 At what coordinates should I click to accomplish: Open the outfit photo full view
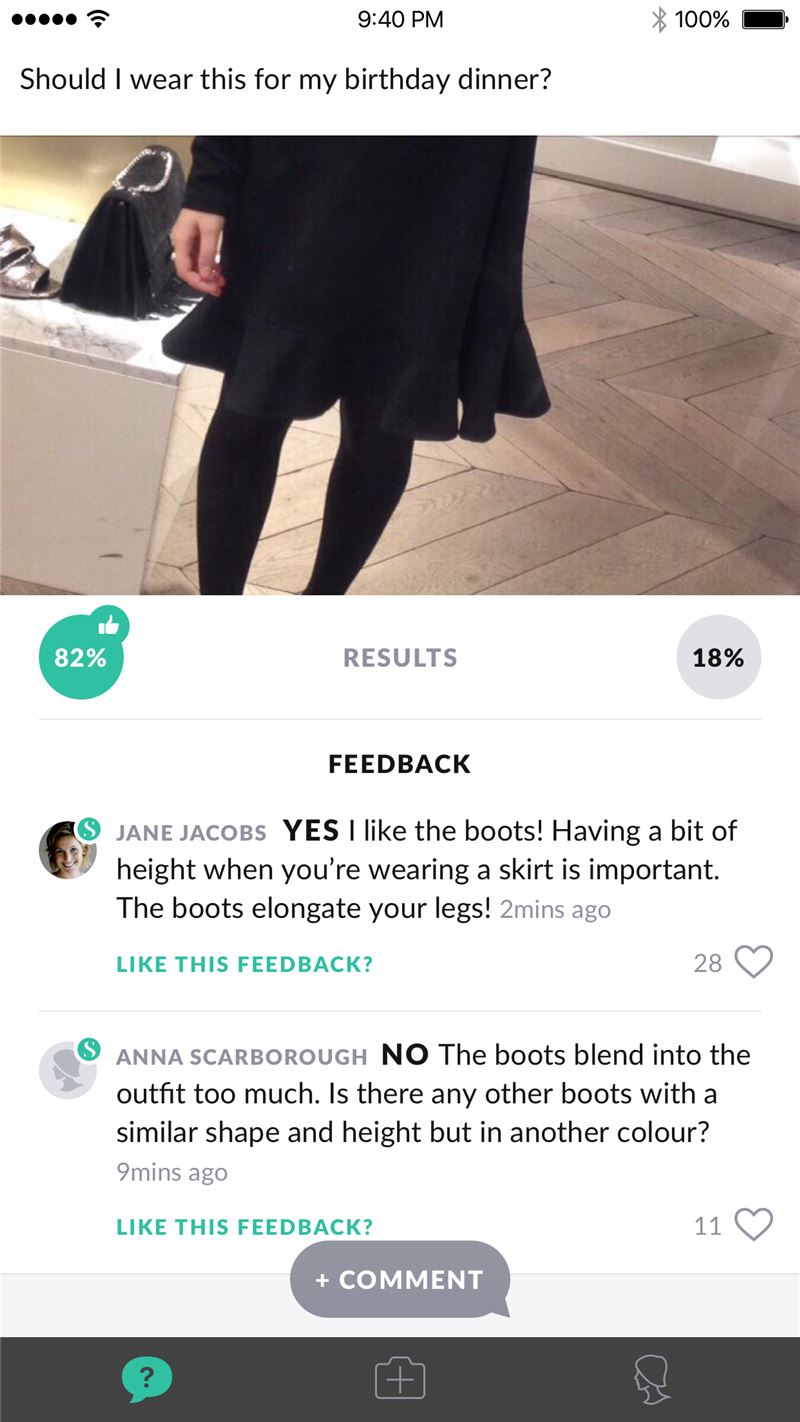click(x=400, y=365)
